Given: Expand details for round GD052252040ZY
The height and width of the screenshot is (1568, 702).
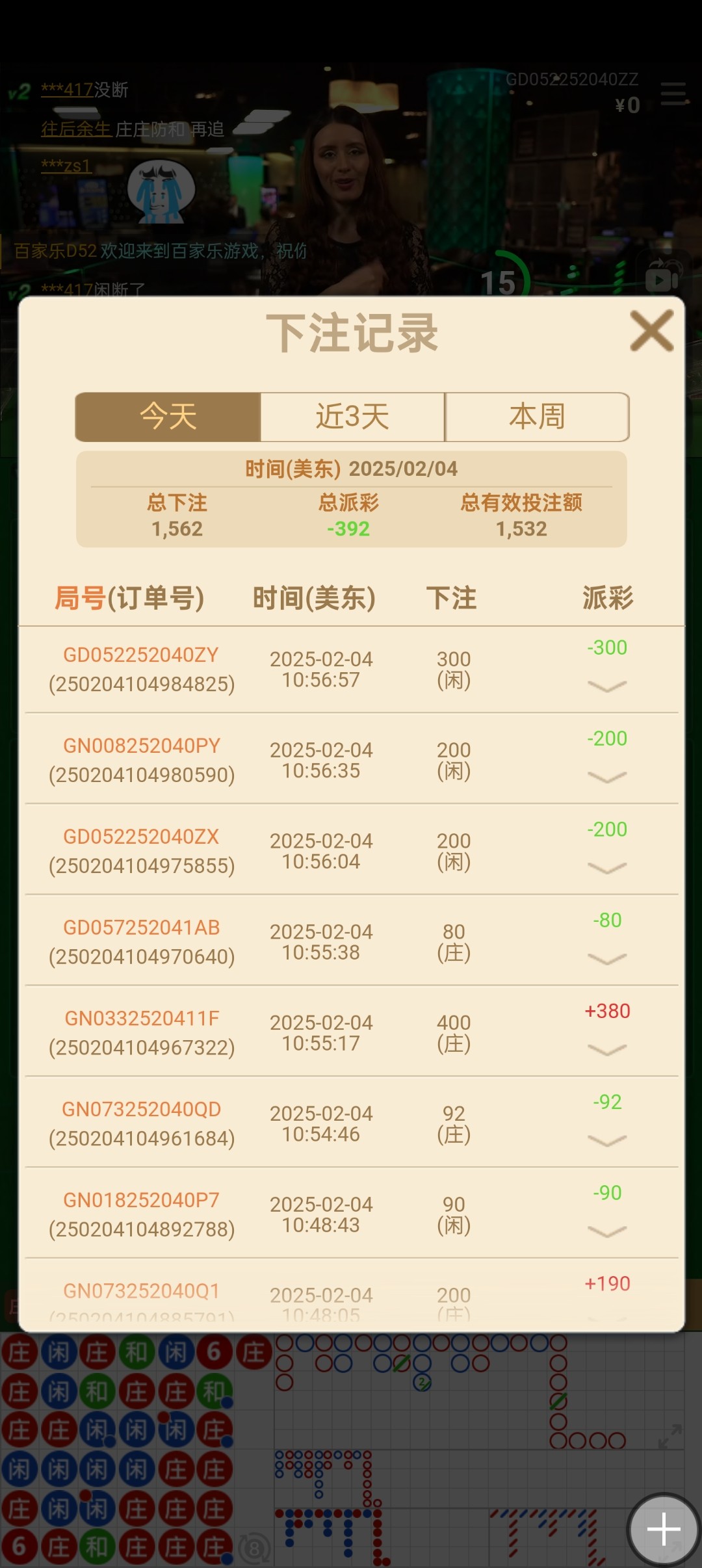Looking at the screenshot, I should 606,686.
